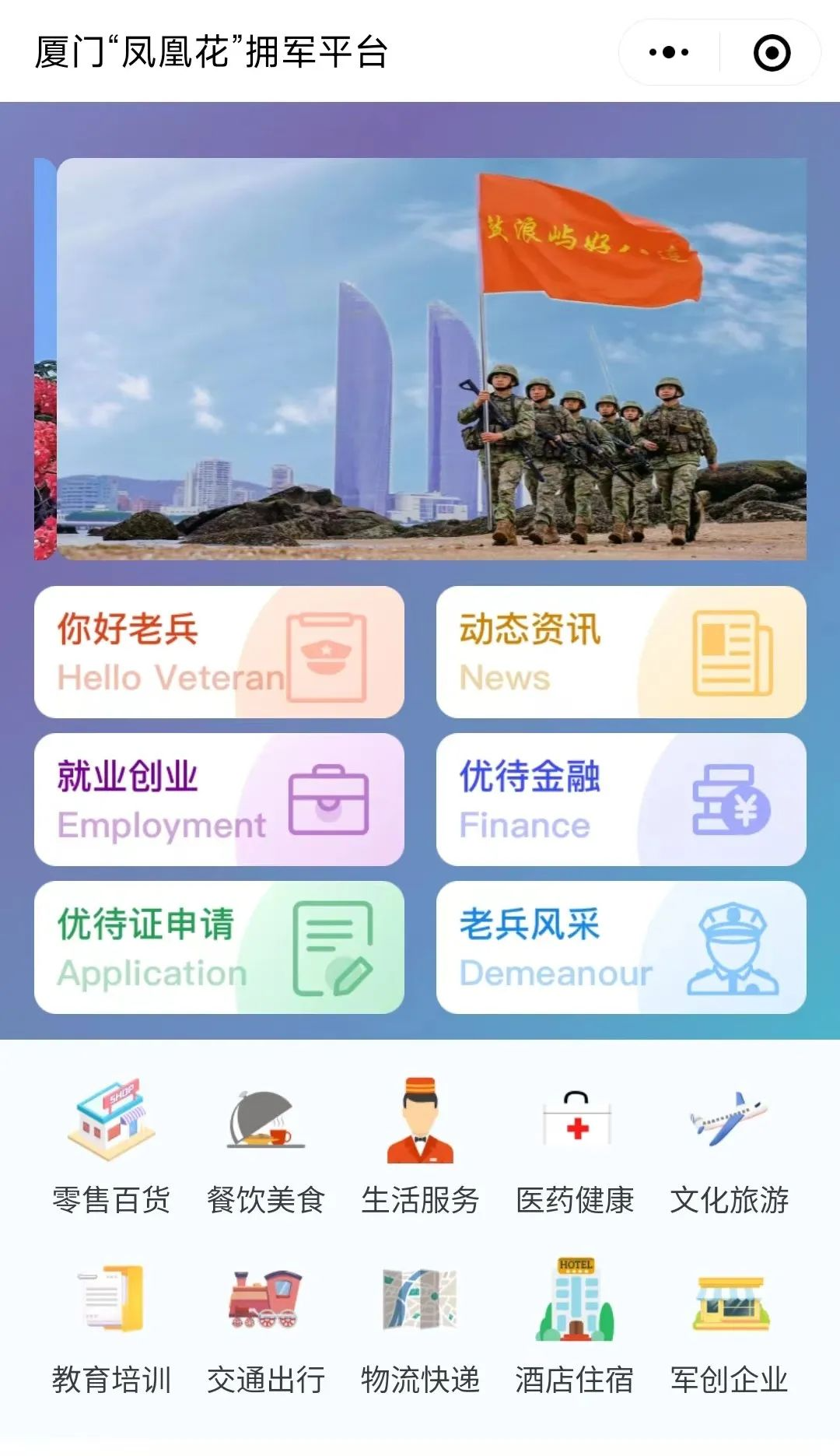View 酒店住宿 hotel accommodation
The width and height of the screenshot is (840, 1456).
[575, 1326]
